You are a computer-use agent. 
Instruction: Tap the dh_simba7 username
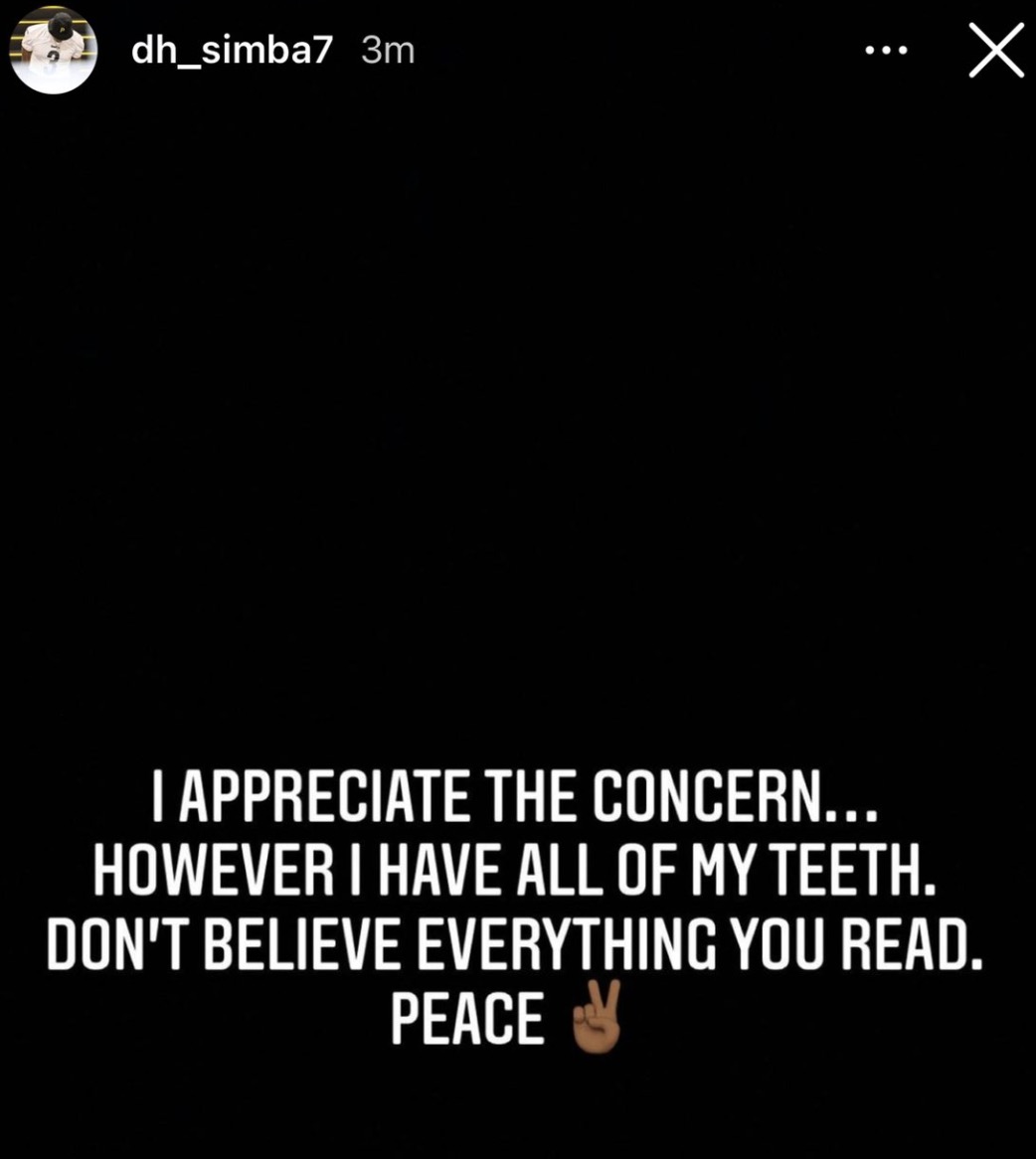click(x=231, y=50)
